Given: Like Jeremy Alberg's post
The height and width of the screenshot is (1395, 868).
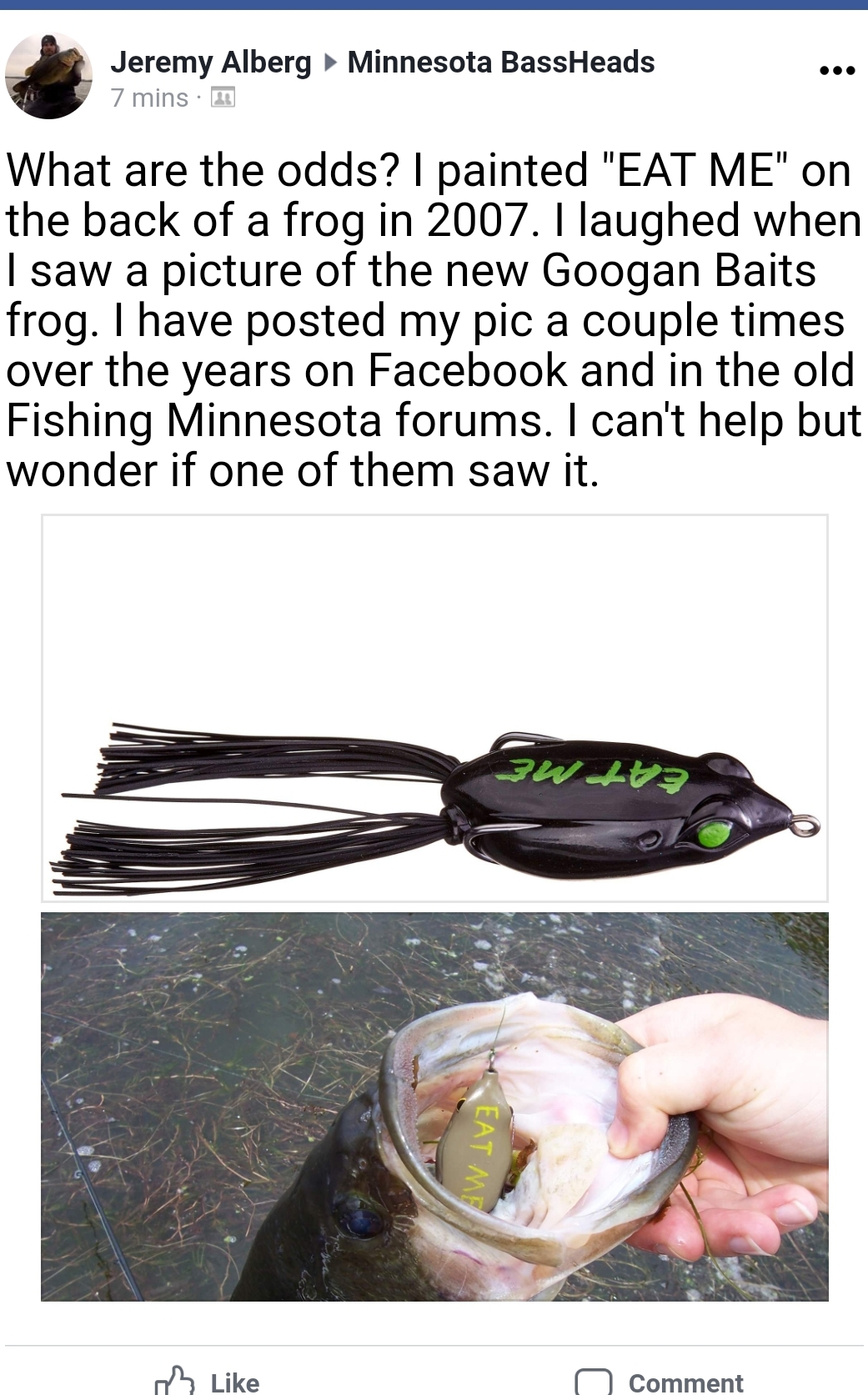Looking at the screenshot, I should point(207,1382).
